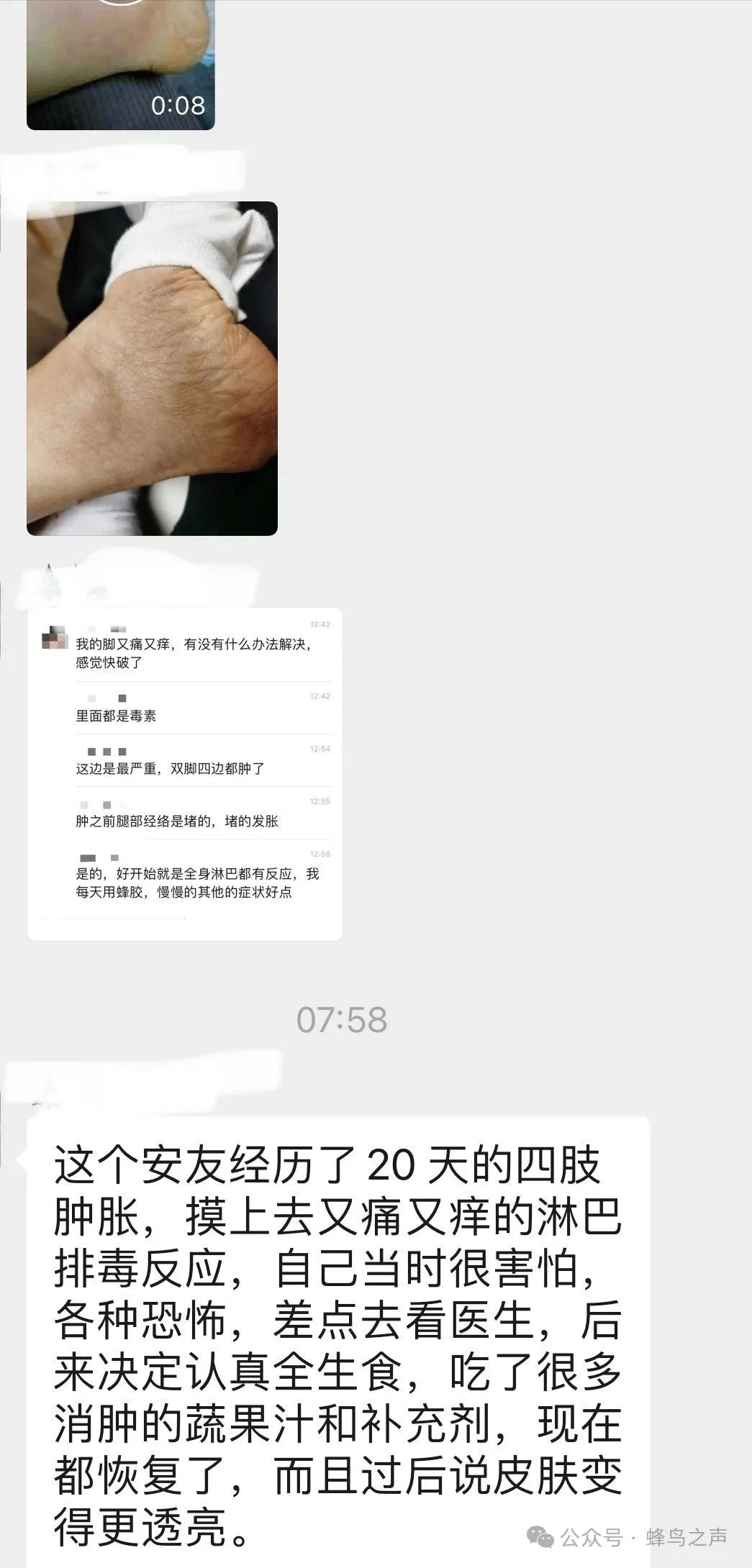Image resolution: width=752 pixels, height=1568 pixels.
Task: Play the 0:08 video message
Action: tap(121, 65)
